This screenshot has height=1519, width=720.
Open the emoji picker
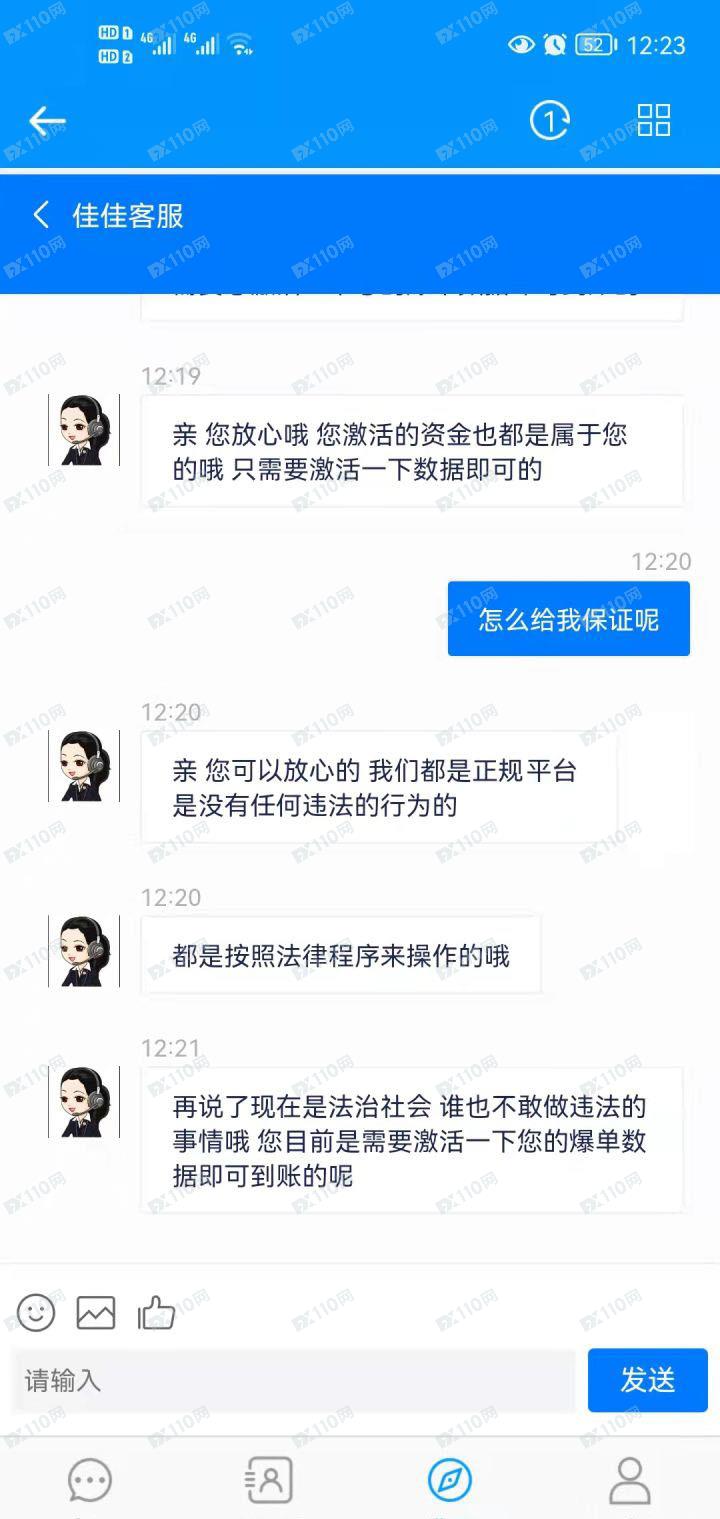tap(36, 1312)
